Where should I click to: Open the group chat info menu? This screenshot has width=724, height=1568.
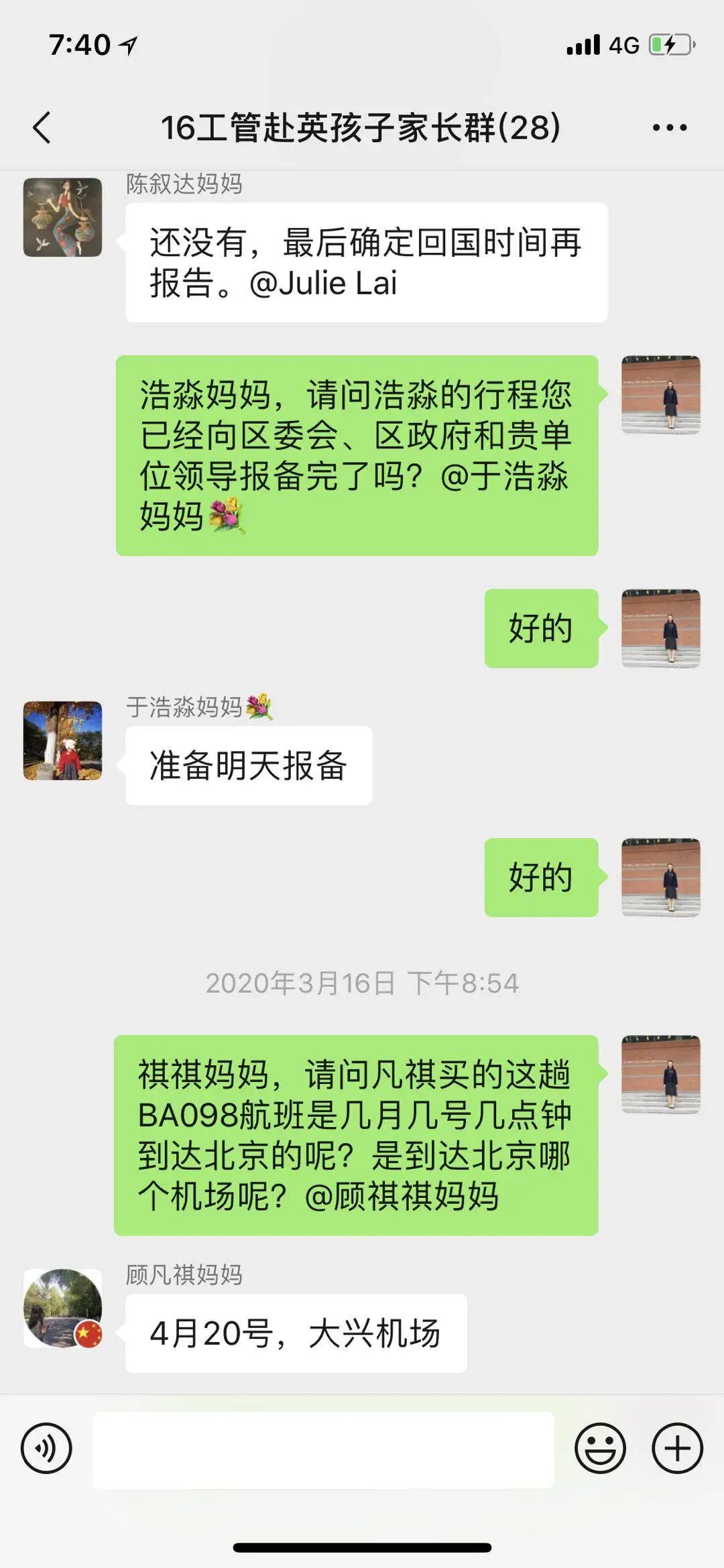click(x=669, y=127)
